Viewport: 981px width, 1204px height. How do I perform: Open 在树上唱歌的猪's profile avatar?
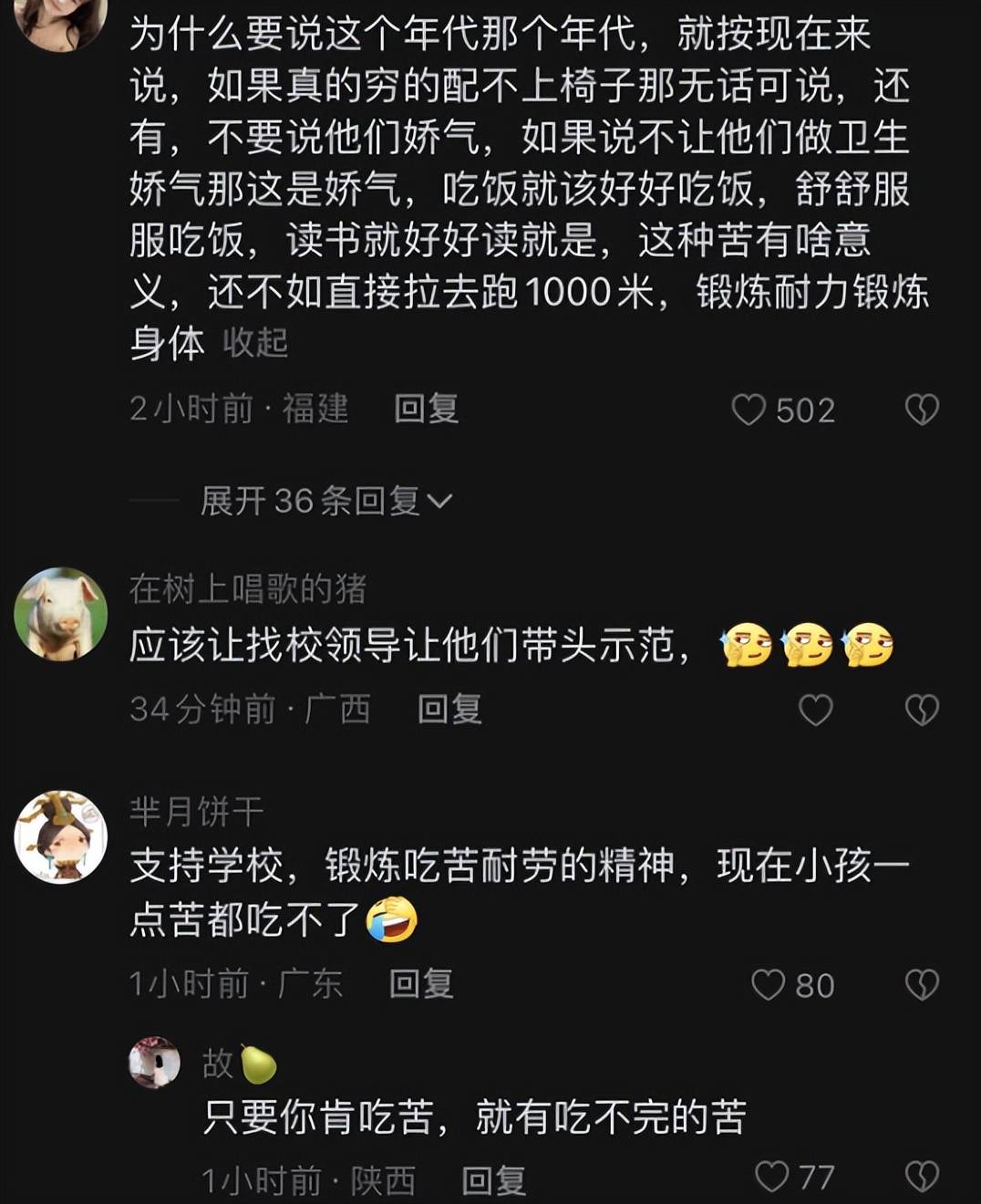pos(61,614)
